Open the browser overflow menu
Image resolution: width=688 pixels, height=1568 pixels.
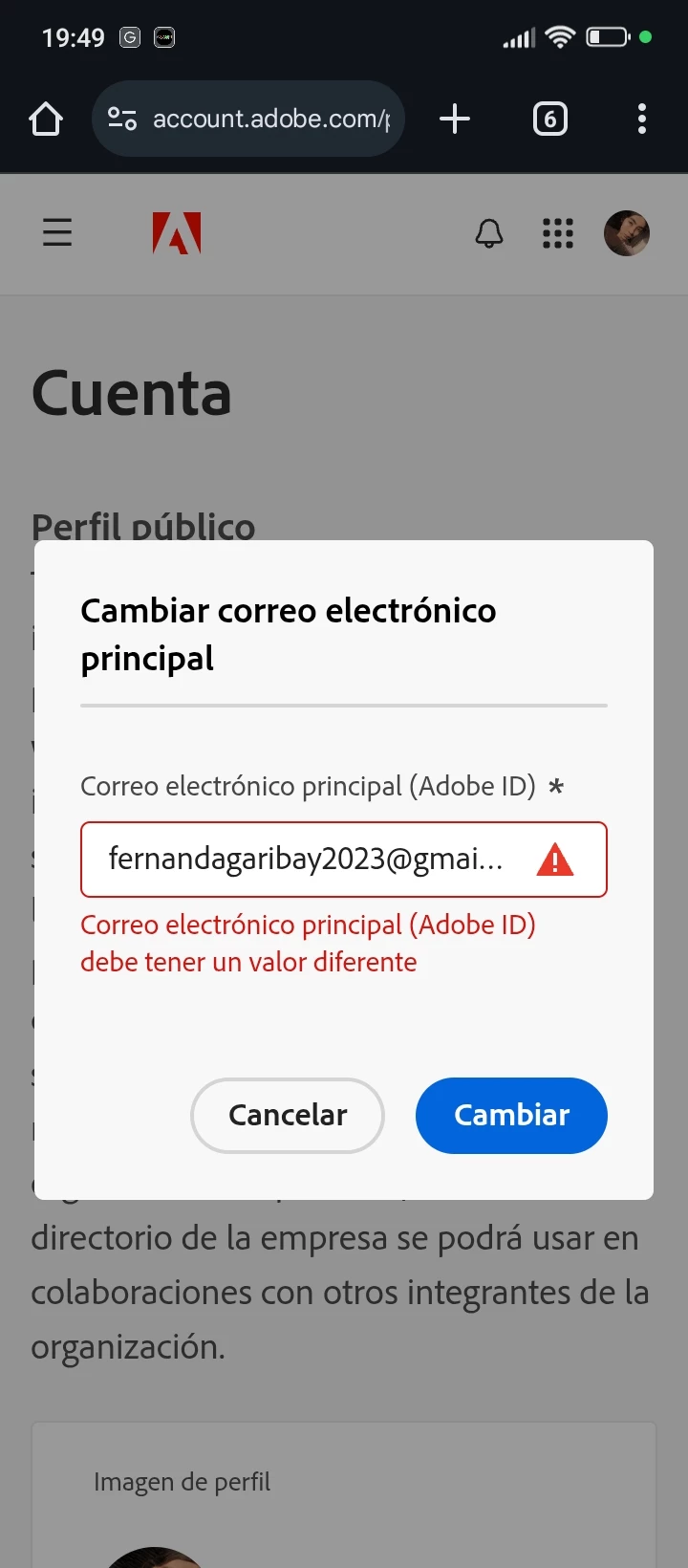tap(641, 120)
